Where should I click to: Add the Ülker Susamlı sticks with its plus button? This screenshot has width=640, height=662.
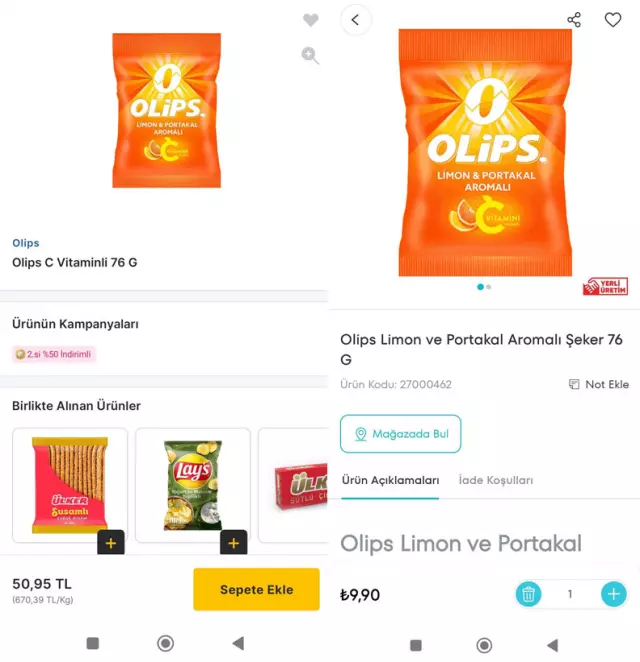(x=110, y=543)
